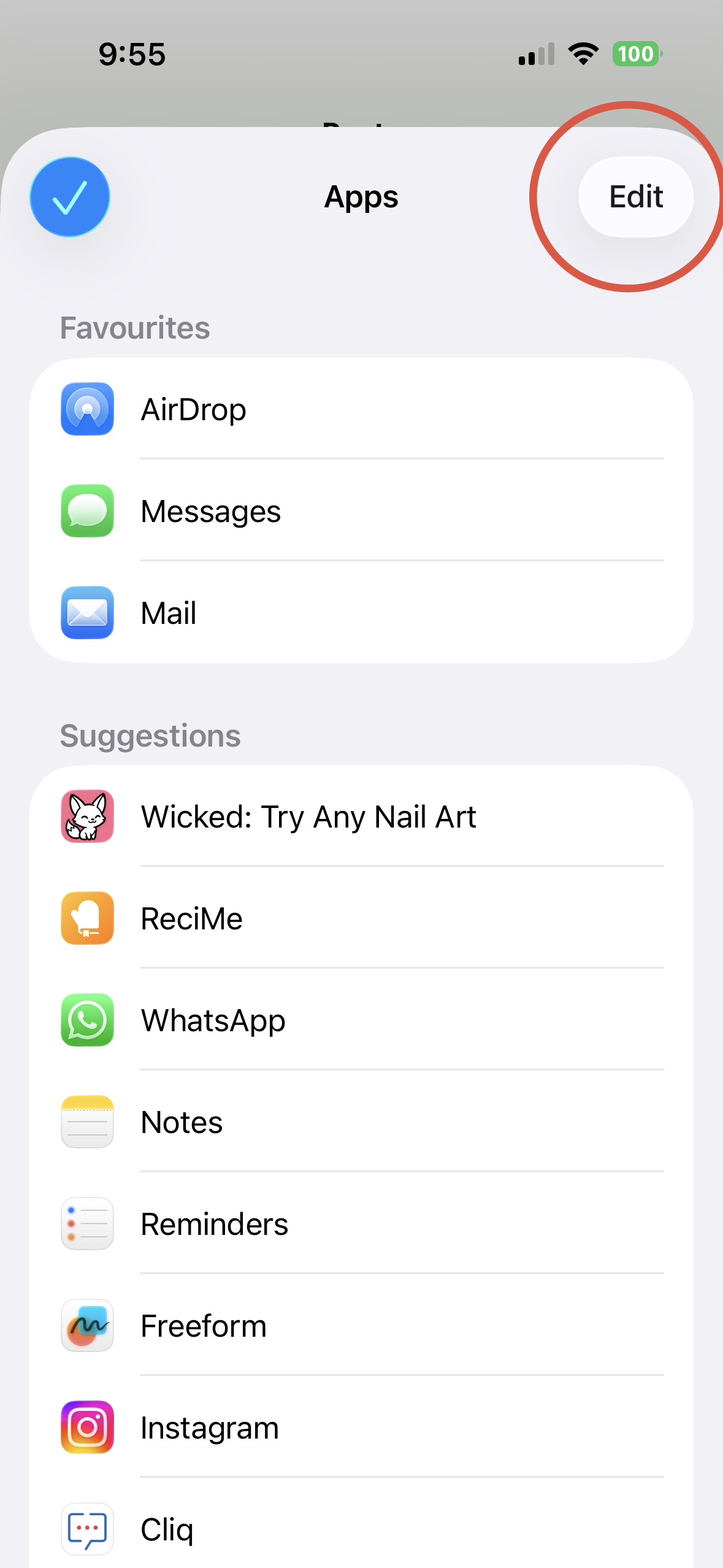
Task: Select the Notes app icon
Action: 87,1121
